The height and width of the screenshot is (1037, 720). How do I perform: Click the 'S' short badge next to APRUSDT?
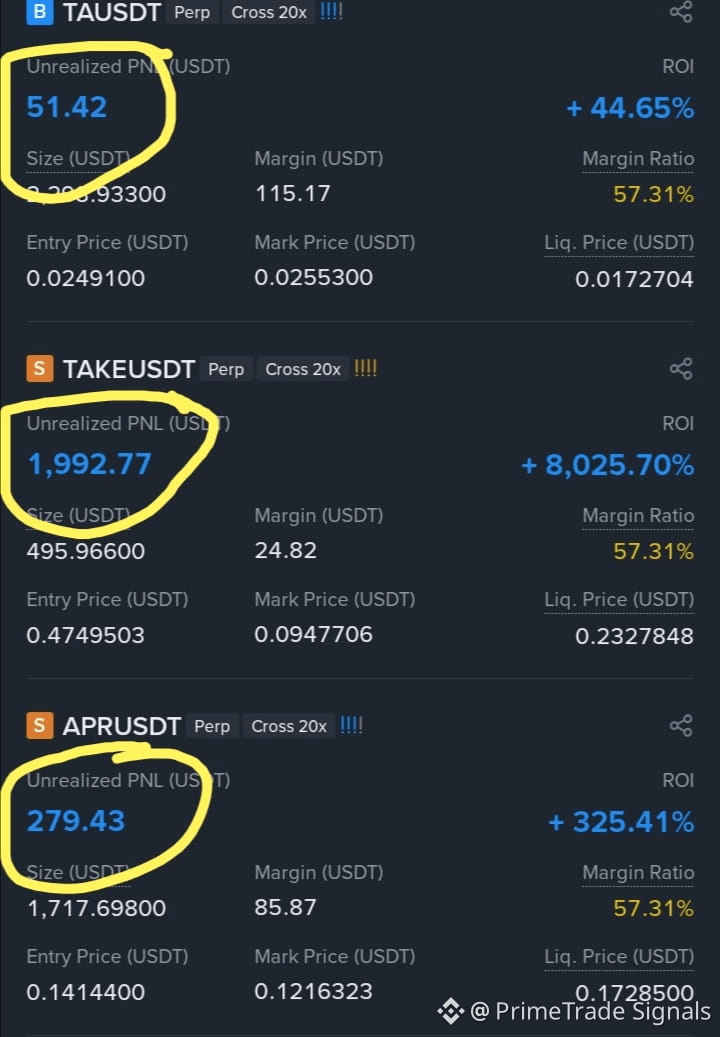tap(37, 725)
